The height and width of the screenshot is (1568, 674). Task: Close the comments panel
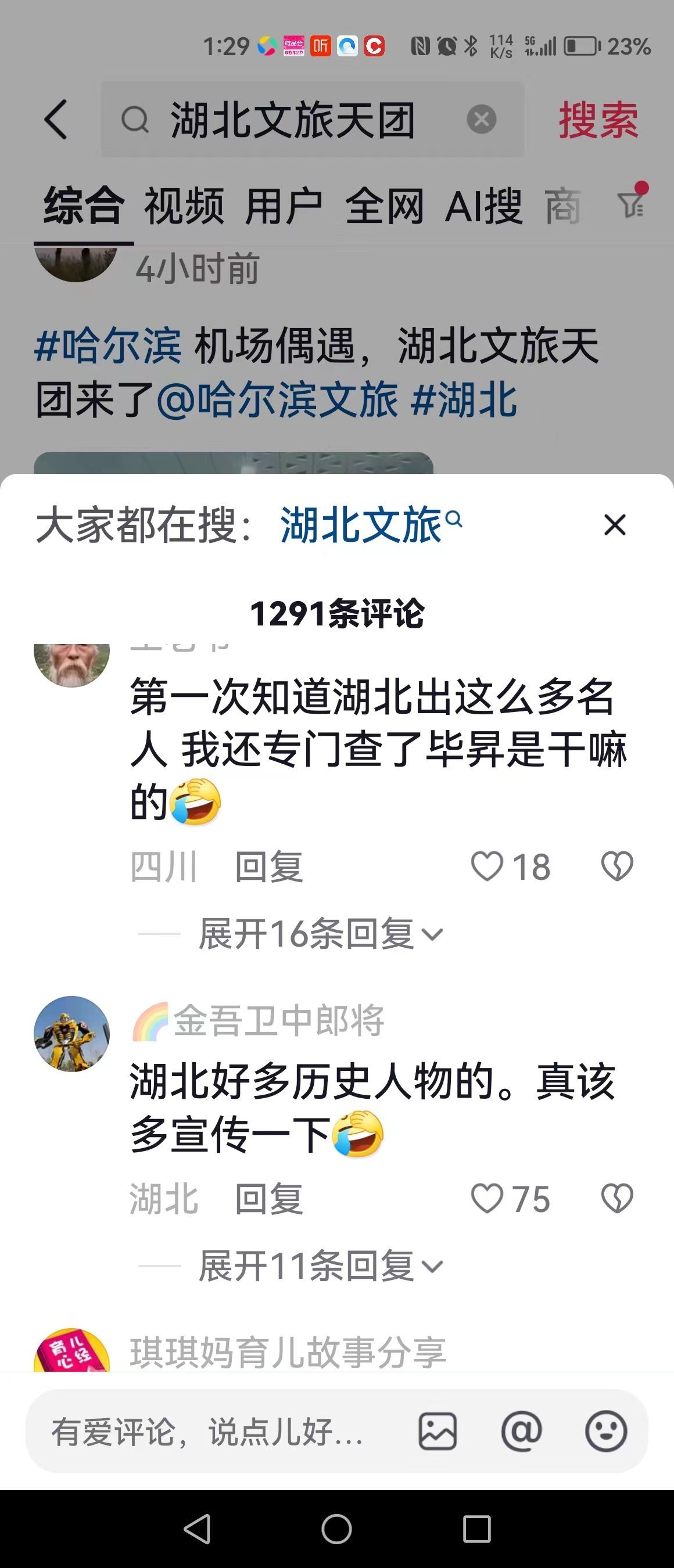(614, 524)
